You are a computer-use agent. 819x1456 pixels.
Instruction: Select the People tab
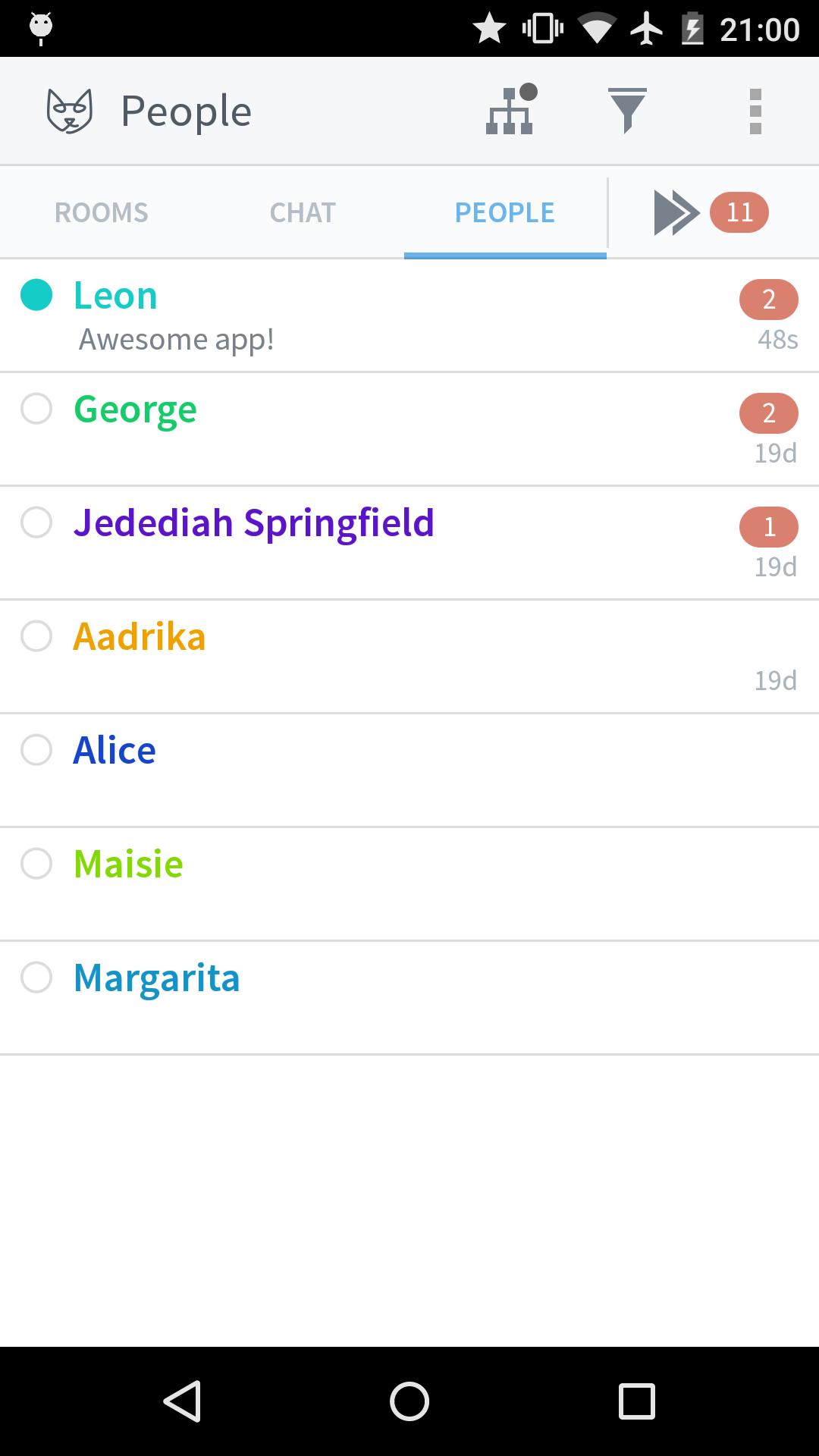click(505, 212)
